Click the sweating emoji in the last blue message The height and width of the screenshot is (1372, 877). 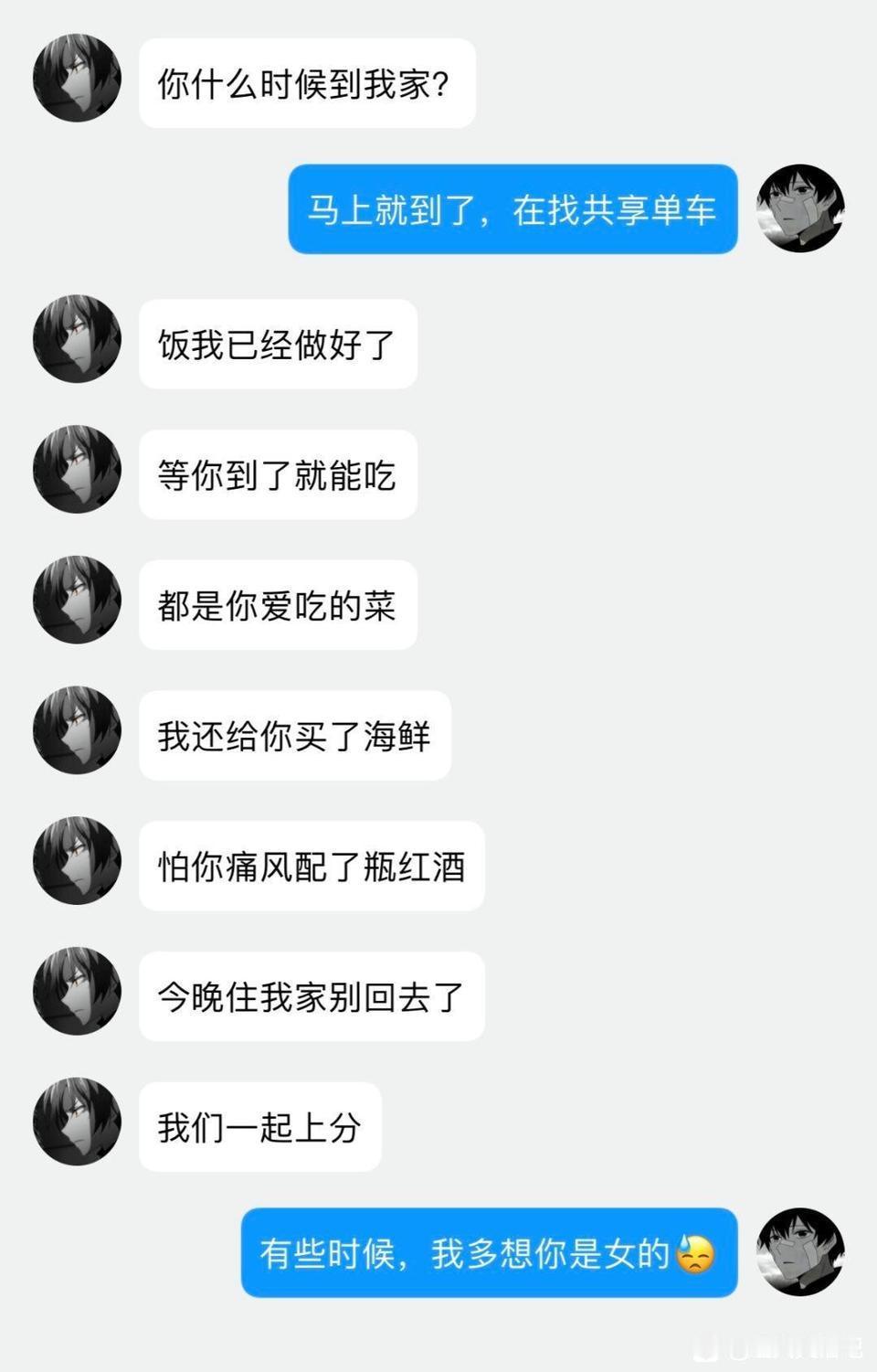(x=696, y=1252)
